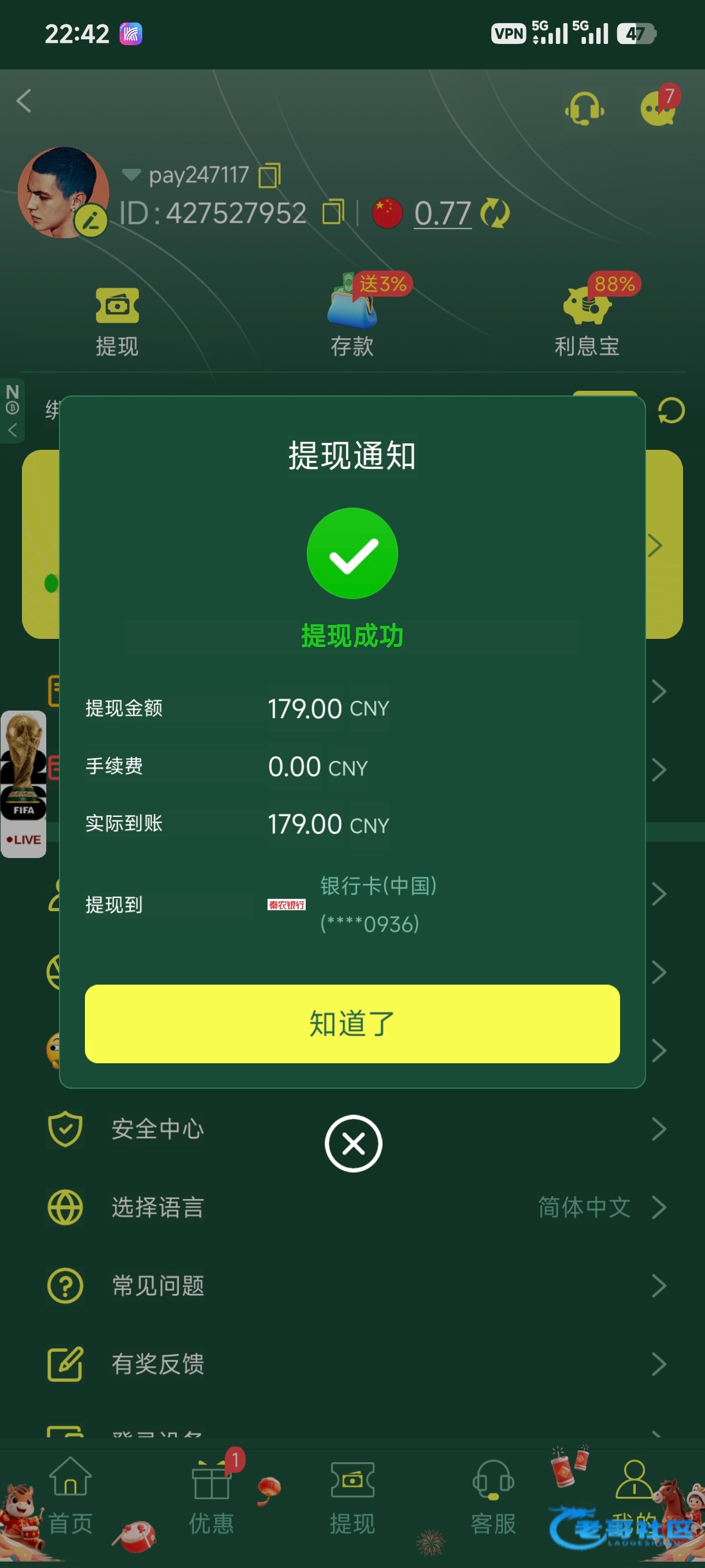
Task: Close the withdrawal notice dialog
Action: pos(353,1144)
